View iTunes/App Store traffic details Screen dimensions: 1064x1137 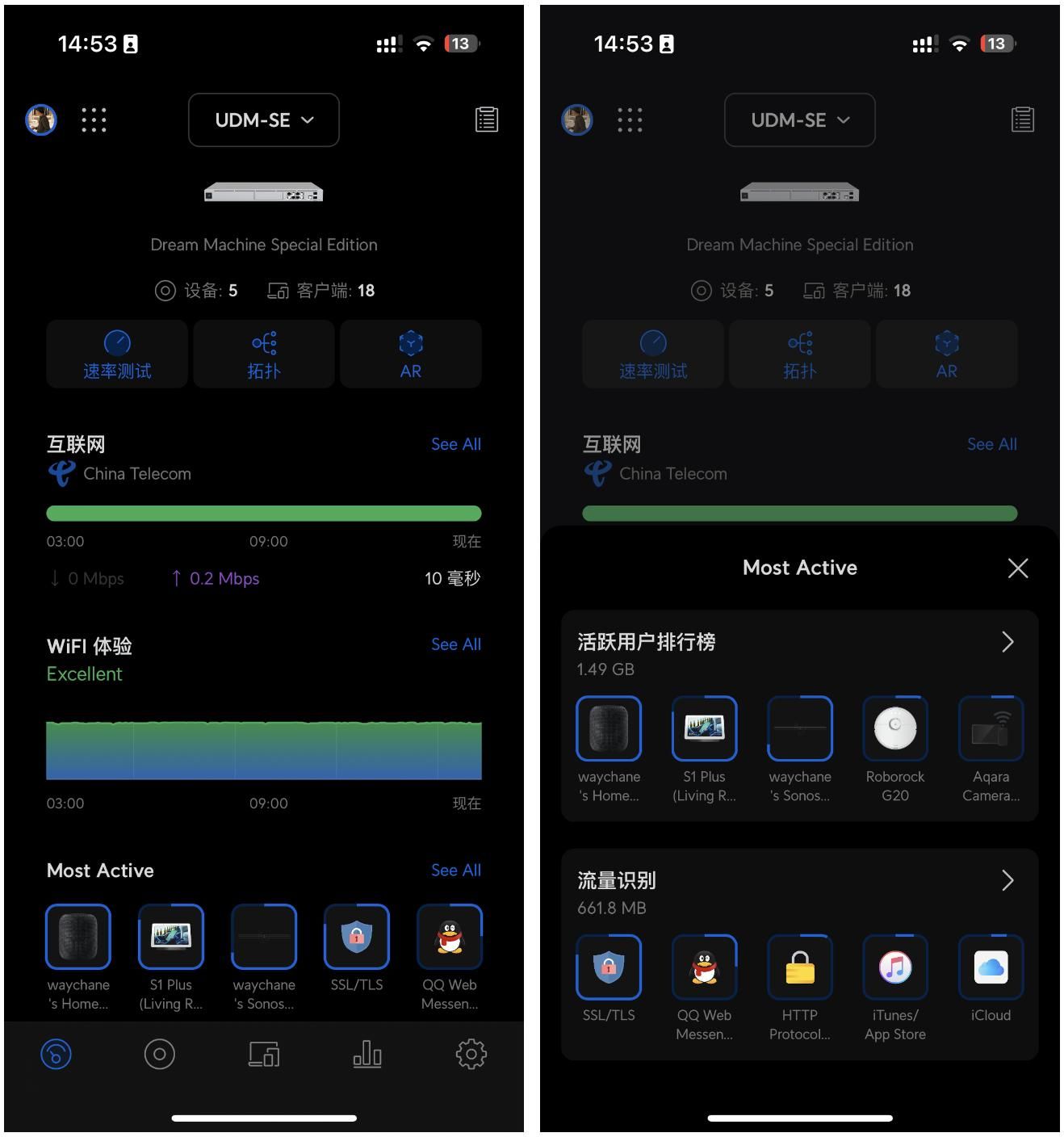(894, 967)
